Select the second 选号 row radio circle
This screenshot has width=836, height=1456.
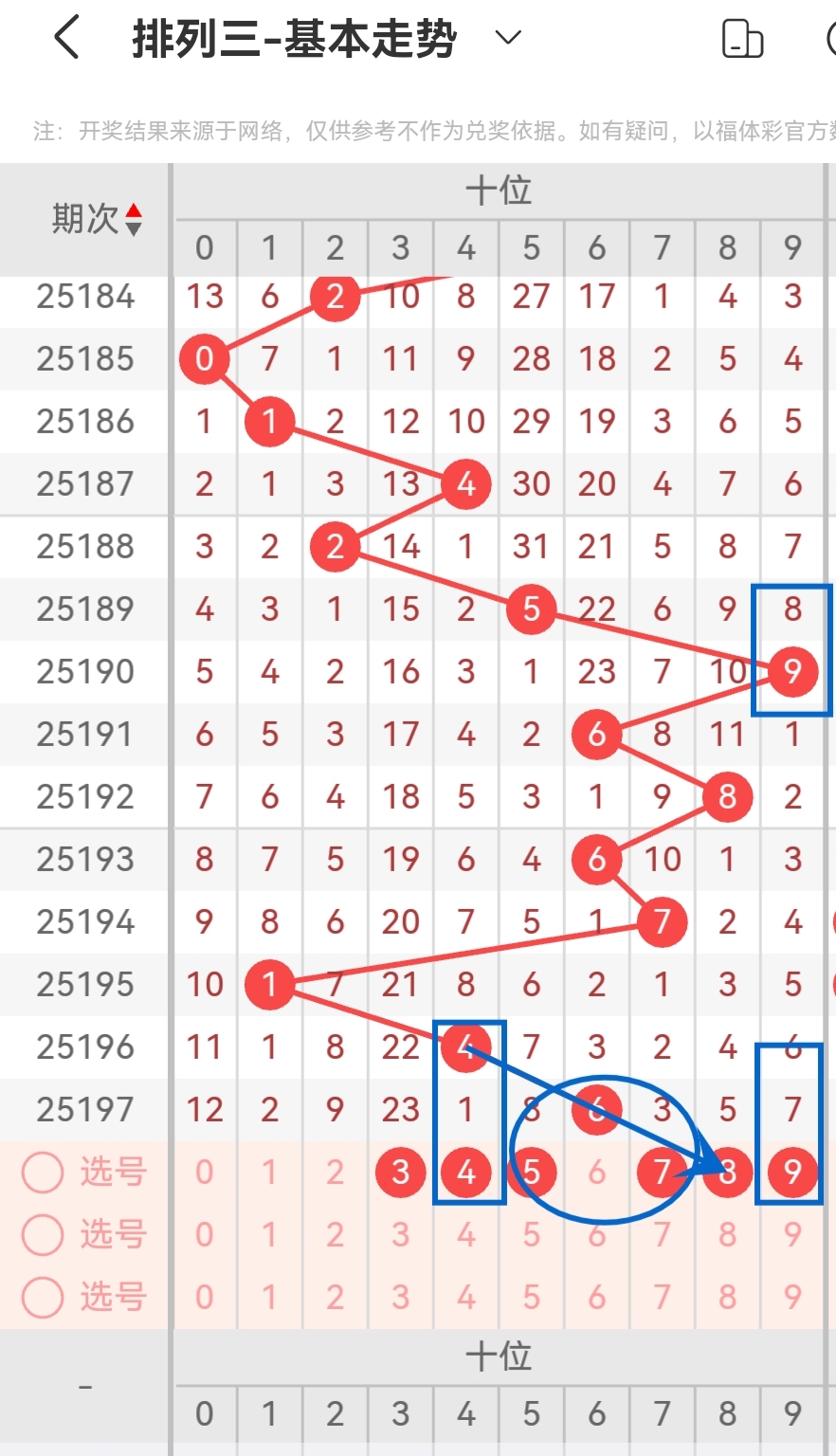click(42, 1234)
